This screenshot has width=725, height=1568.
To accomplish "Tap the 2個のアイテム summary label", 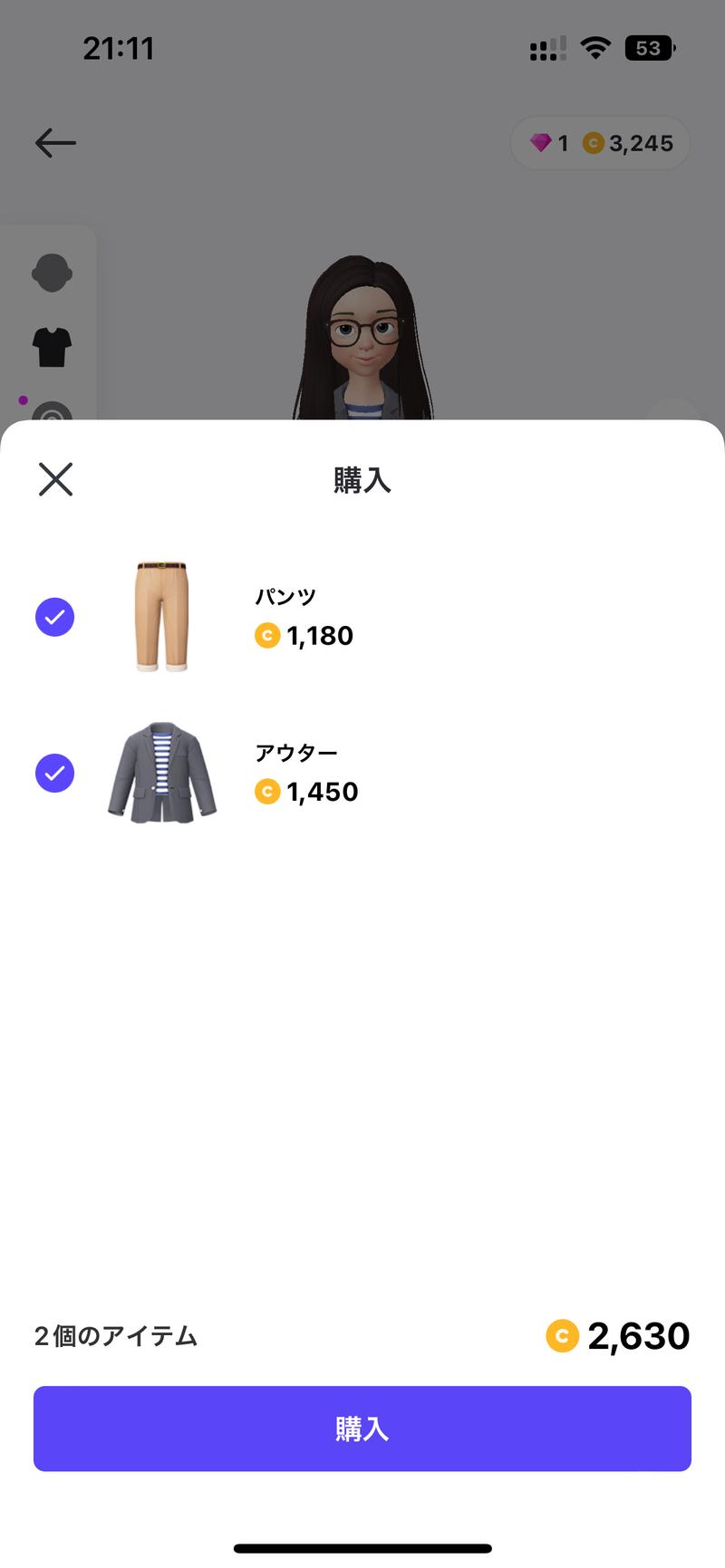I will (x=116, y=1335).
